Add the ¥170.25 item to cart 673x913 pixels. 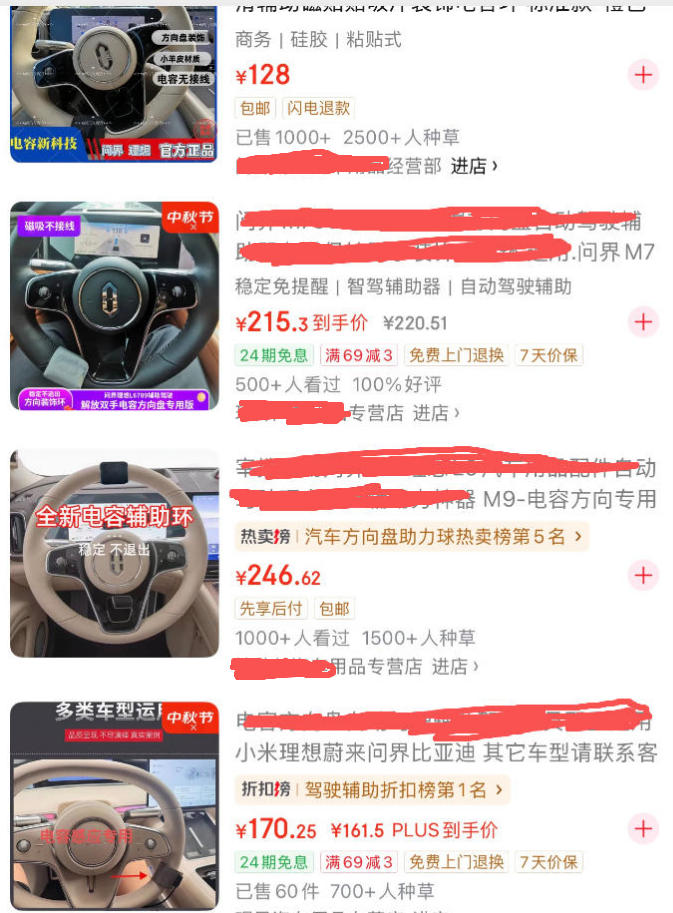point(643,828)
